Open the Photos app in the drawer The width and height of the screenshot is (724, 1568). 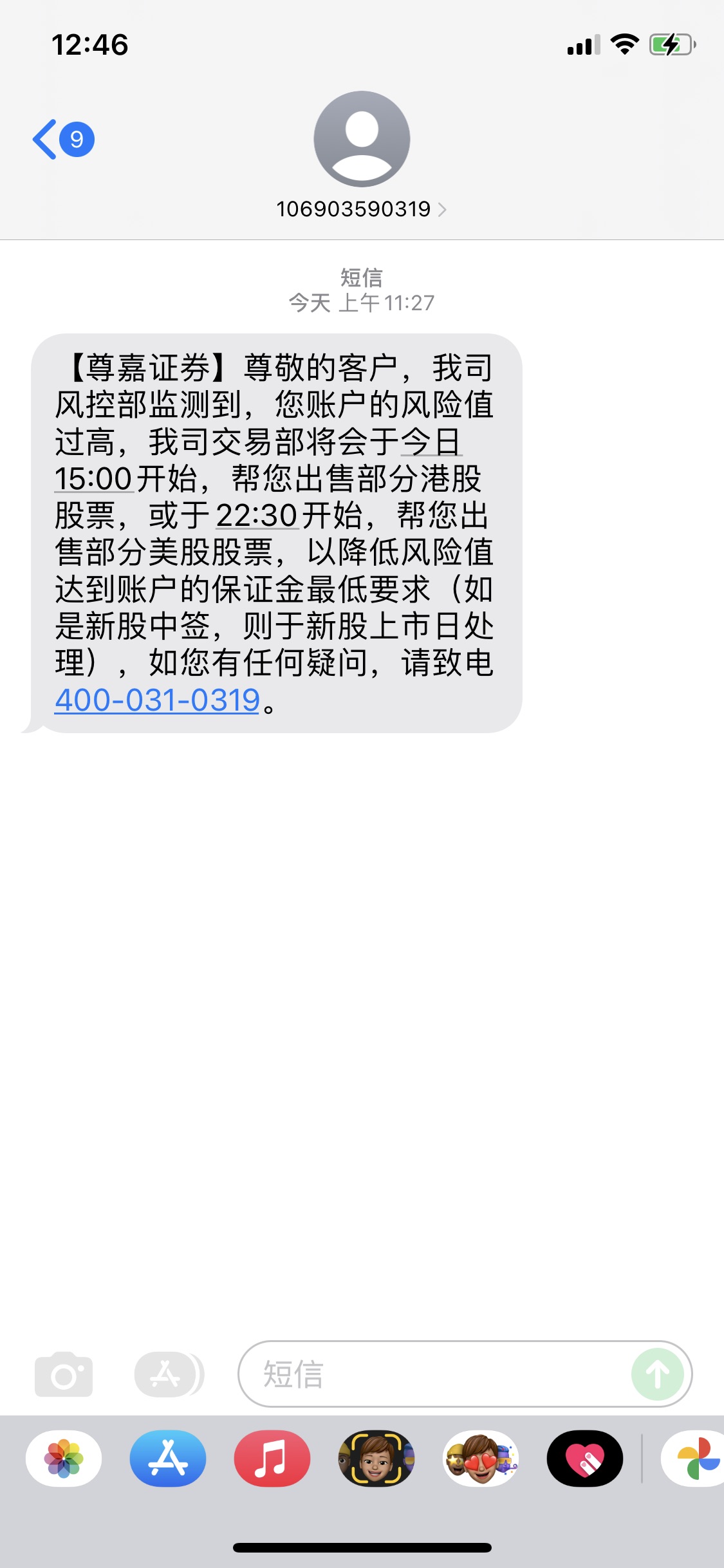pos(64,1459)
